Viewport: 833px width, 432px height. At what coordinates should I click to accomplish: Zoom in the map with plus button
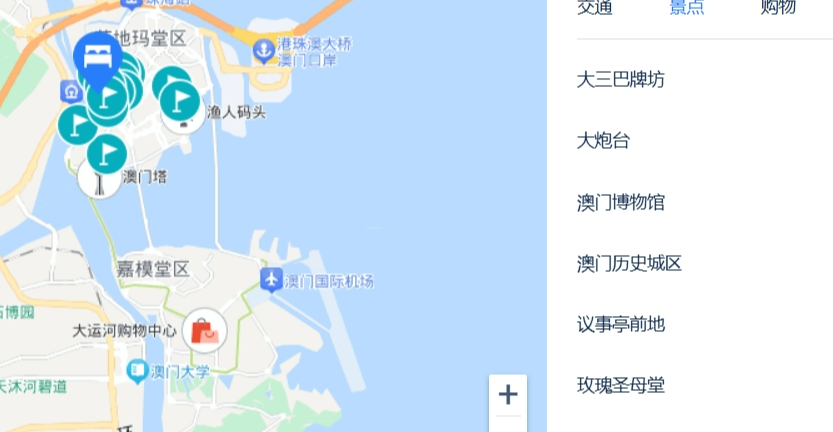508,394
